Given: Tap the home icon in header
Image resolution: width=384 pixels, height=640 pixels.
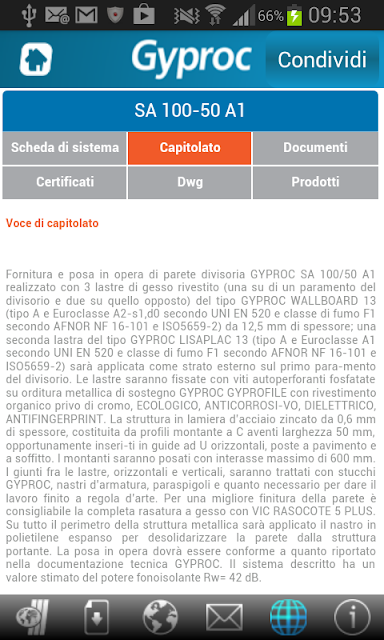Looking at the screenshot, I should [x=36, y=60].
